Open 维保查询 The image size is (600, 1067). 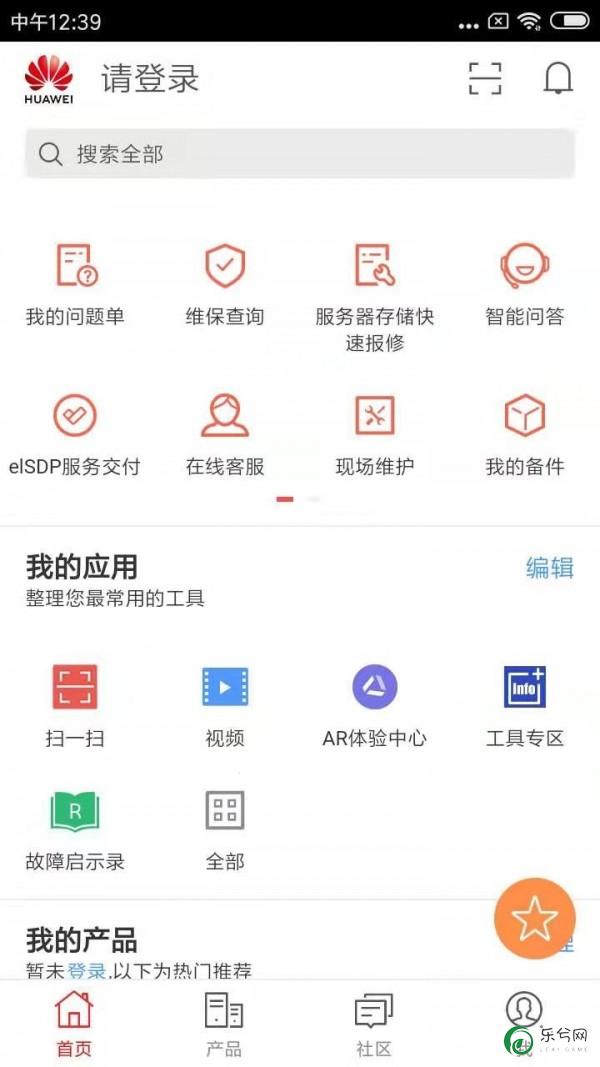coord(225,286)
